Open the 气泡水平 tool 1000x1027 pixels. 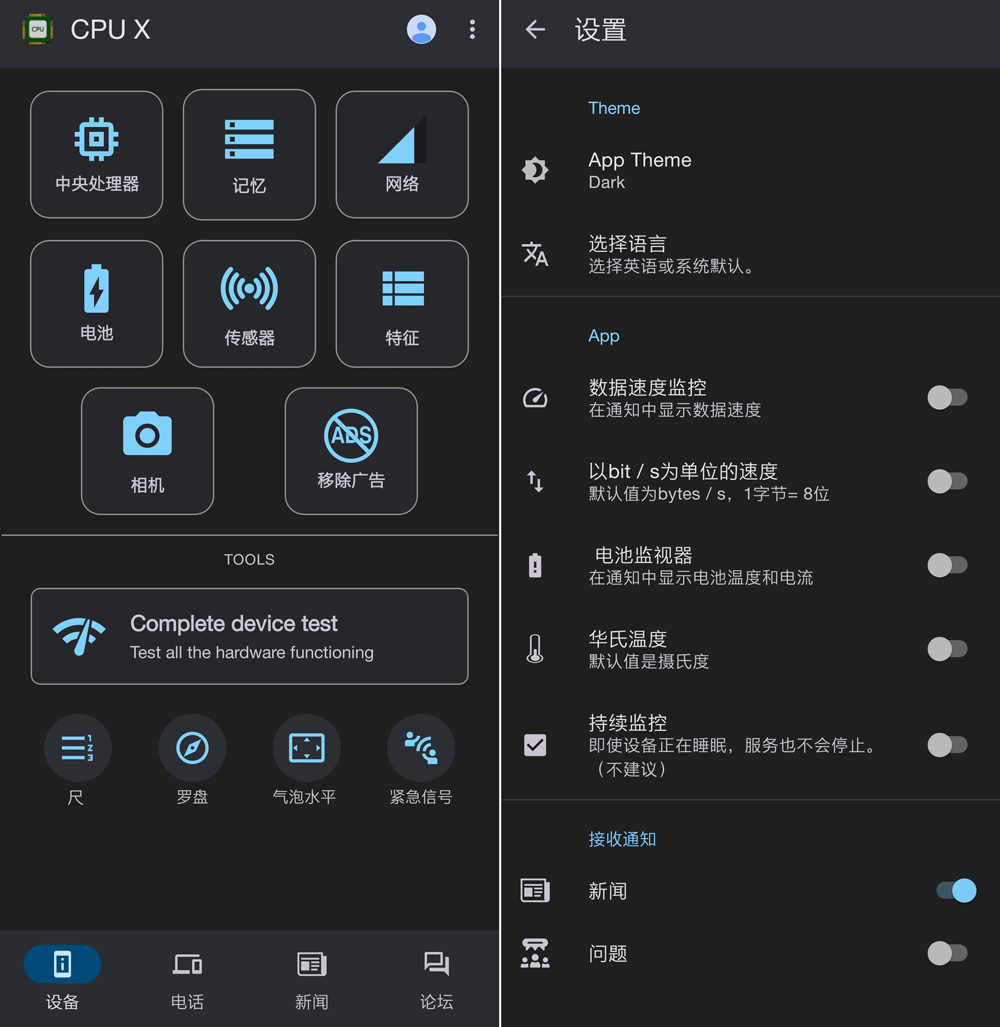(306, 748)
